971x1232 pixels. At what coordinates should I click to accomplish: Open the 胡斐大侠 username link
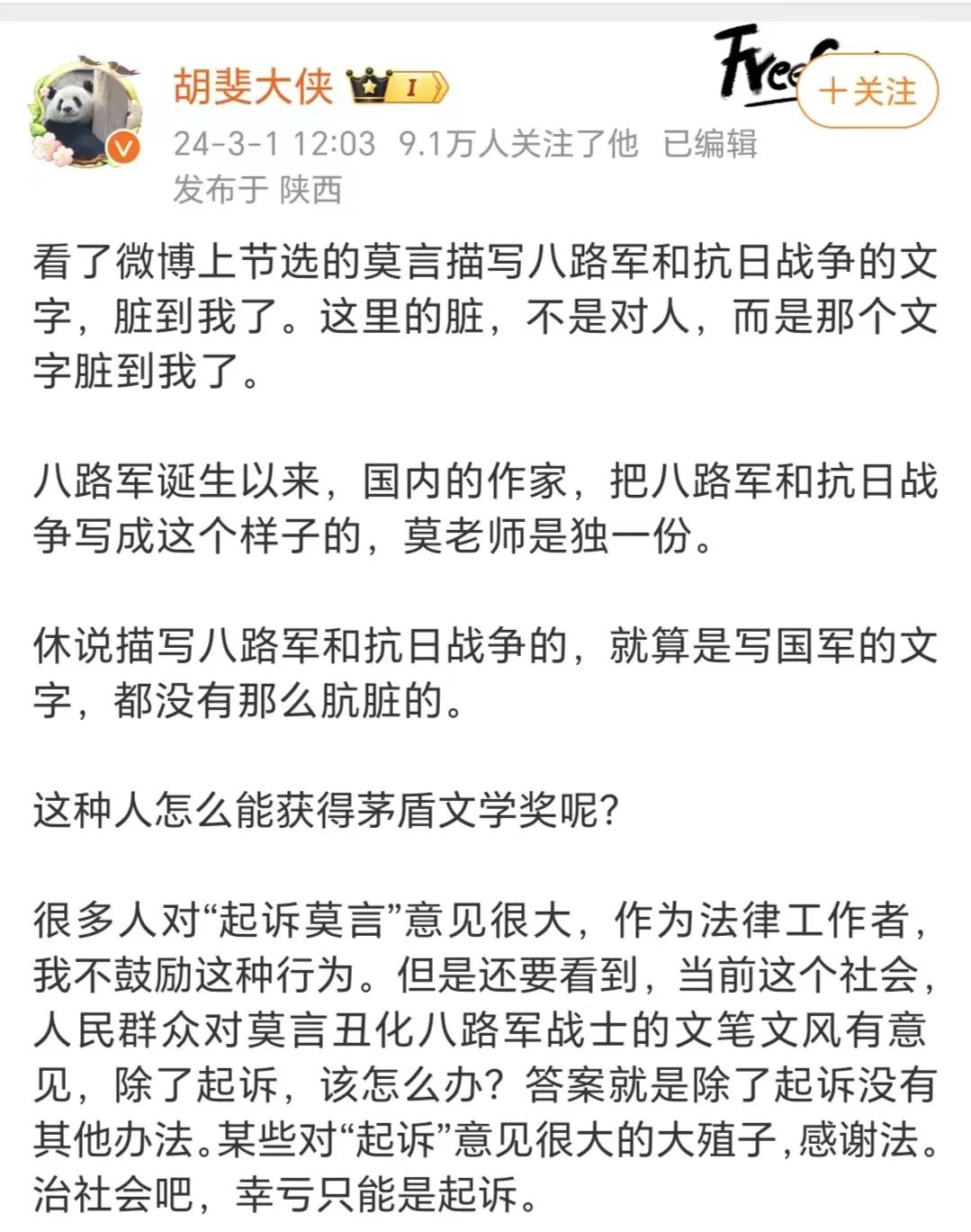point(253,87)
